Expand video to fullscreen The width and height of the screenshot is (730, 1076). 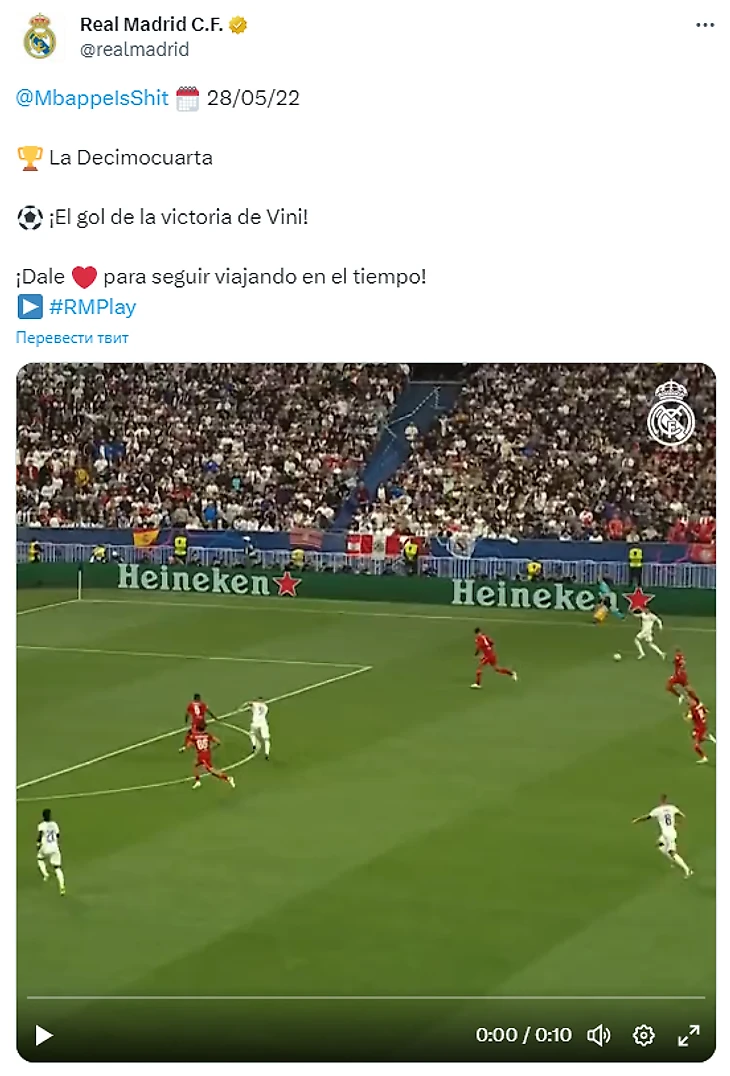[x=689, y=1035]
